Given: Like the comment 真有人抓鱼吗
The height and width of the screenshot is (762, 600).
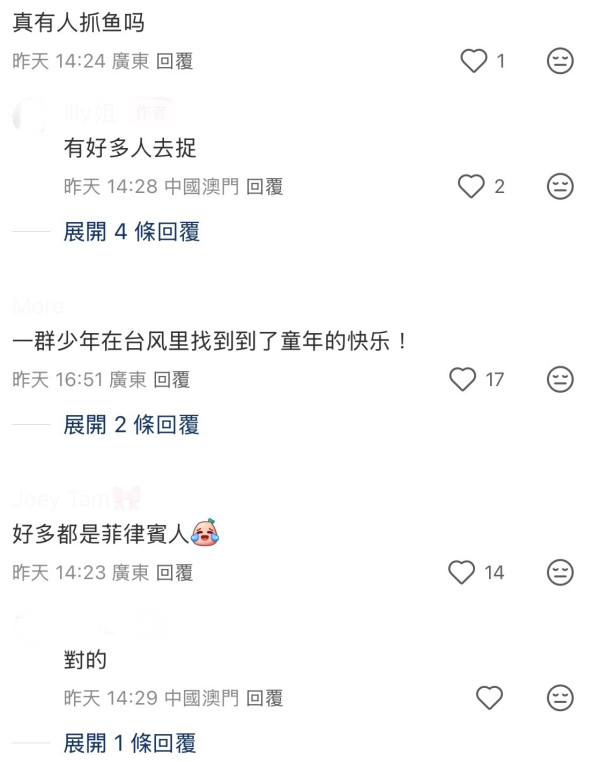Looking at the screenshot, I should pyautogui.click(x=473, y=61).
